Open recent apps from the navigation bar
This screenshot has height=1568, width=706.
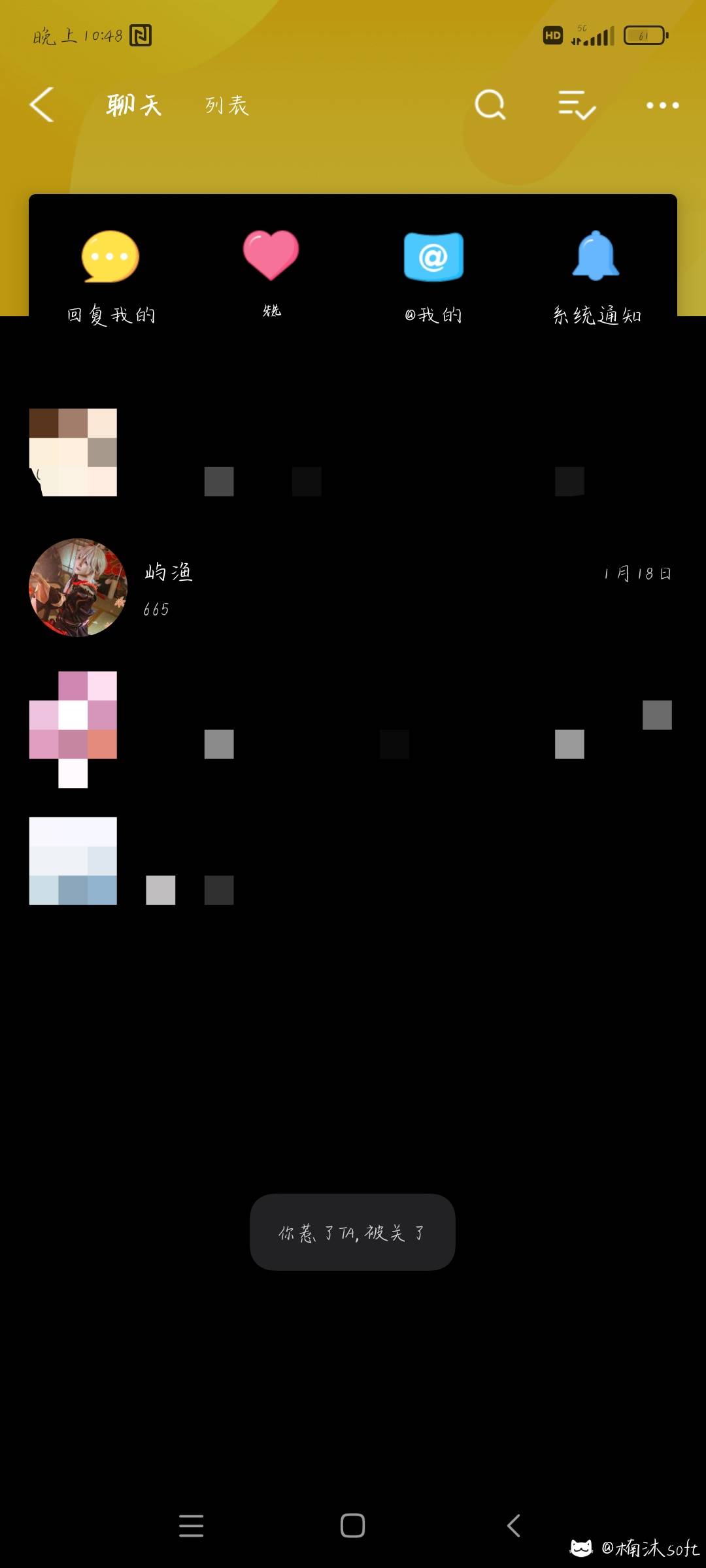pos(192,1526)
